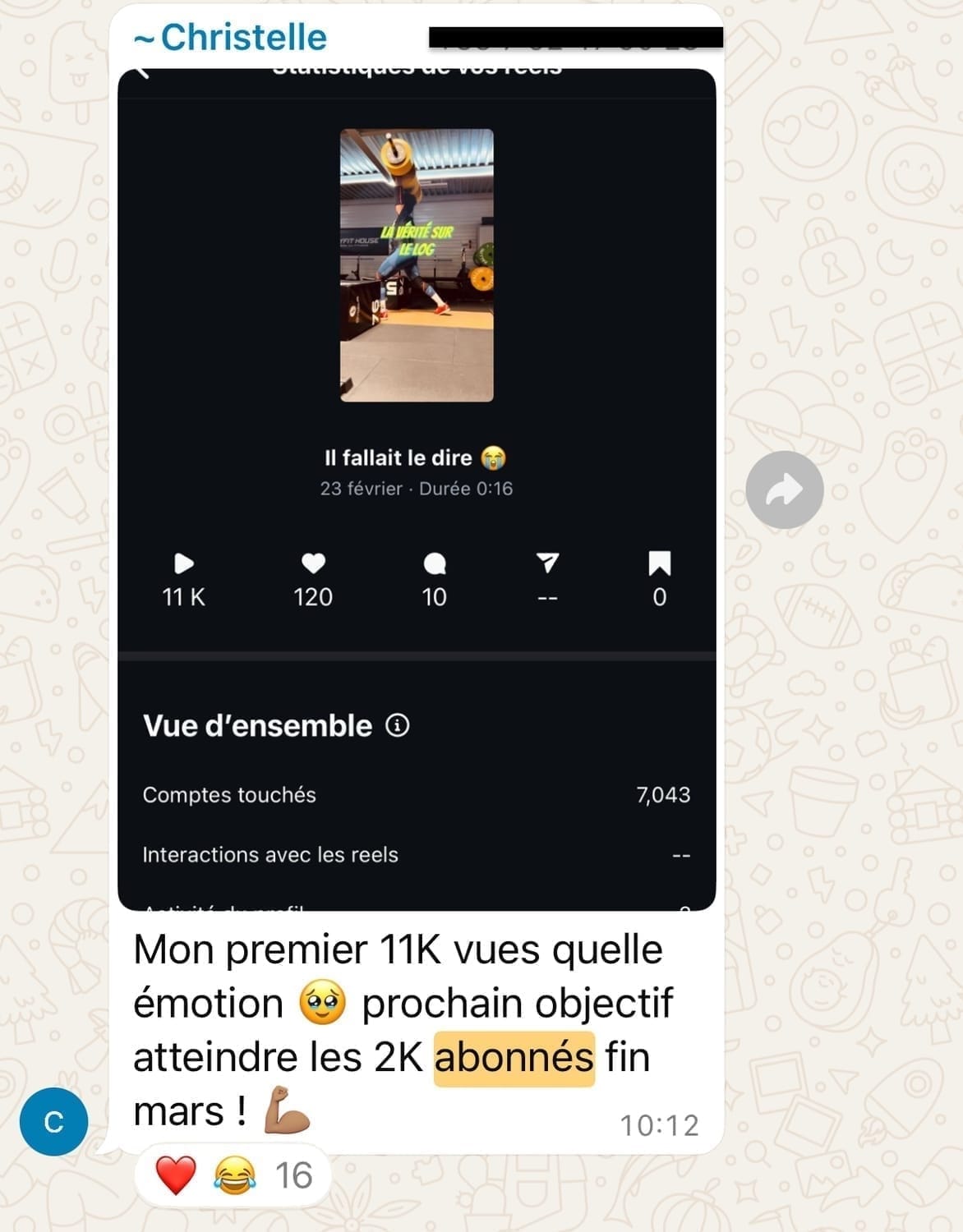Image resolution: width=963 pixels, height=1232 pixels.
Task: Open Christelle's profile avatar
Action: pos(54,1122)
